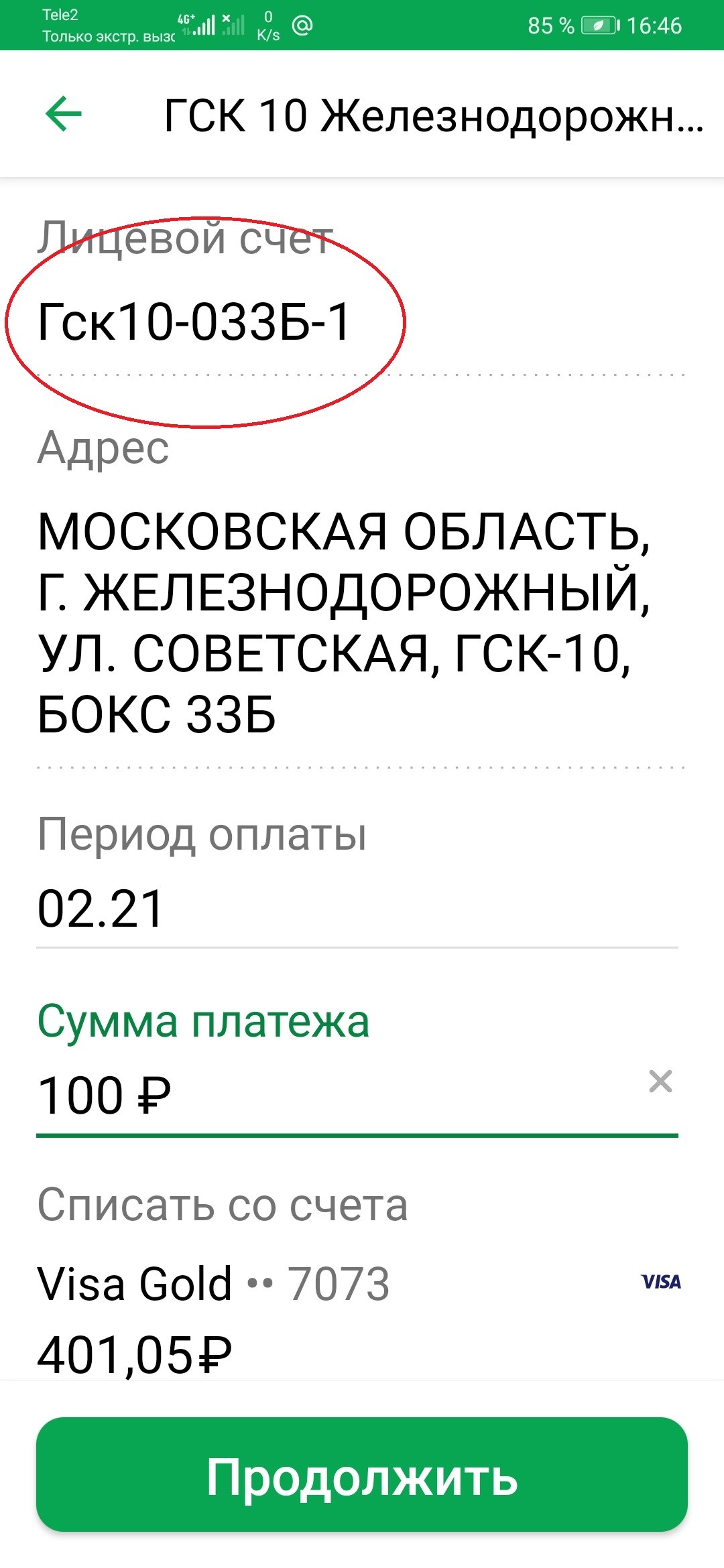724x1568 pixels.
Task: Clear the payment amount with the X
Action: tap(660, 1082)
